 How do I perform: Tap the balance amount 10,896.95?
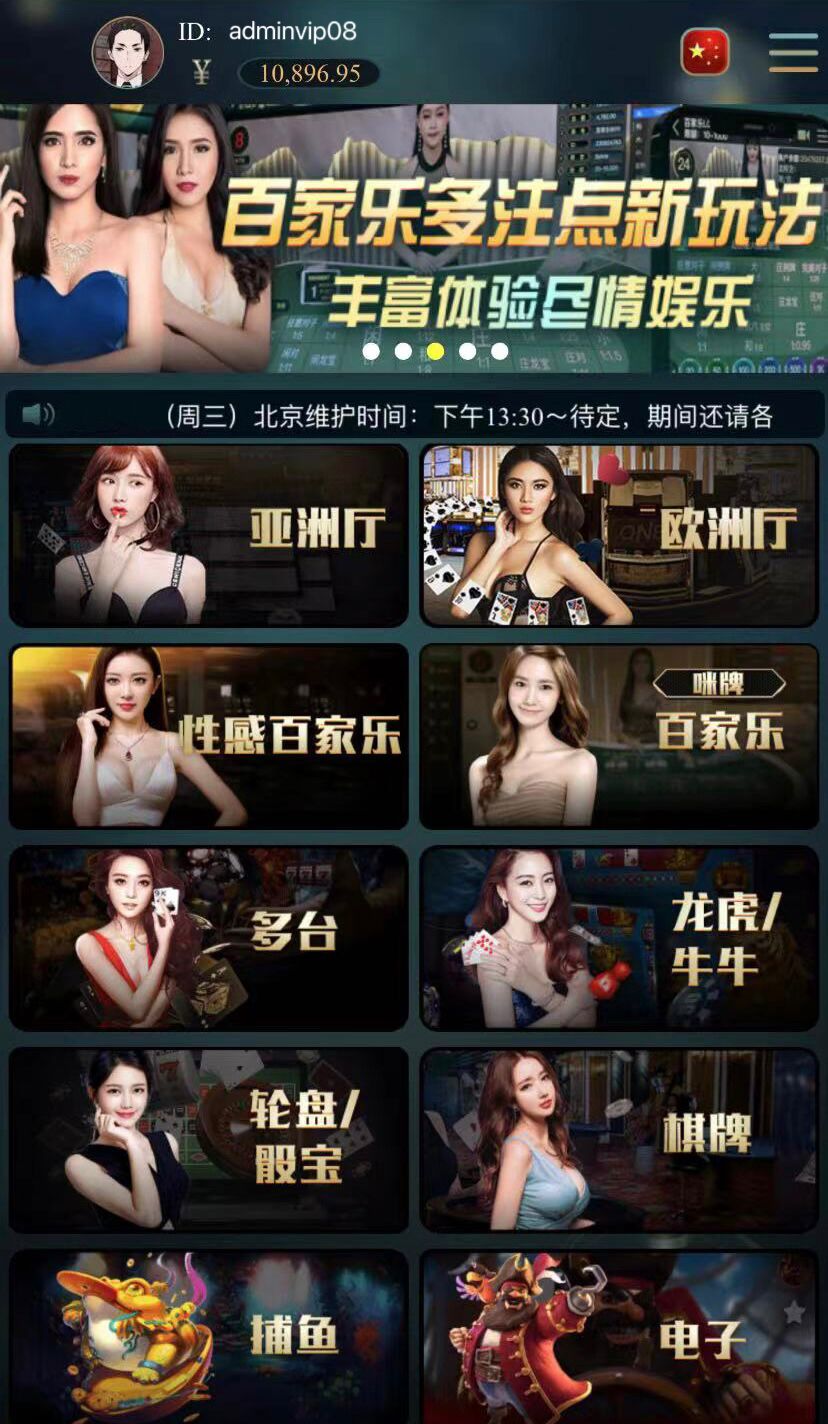pos(309,73)
